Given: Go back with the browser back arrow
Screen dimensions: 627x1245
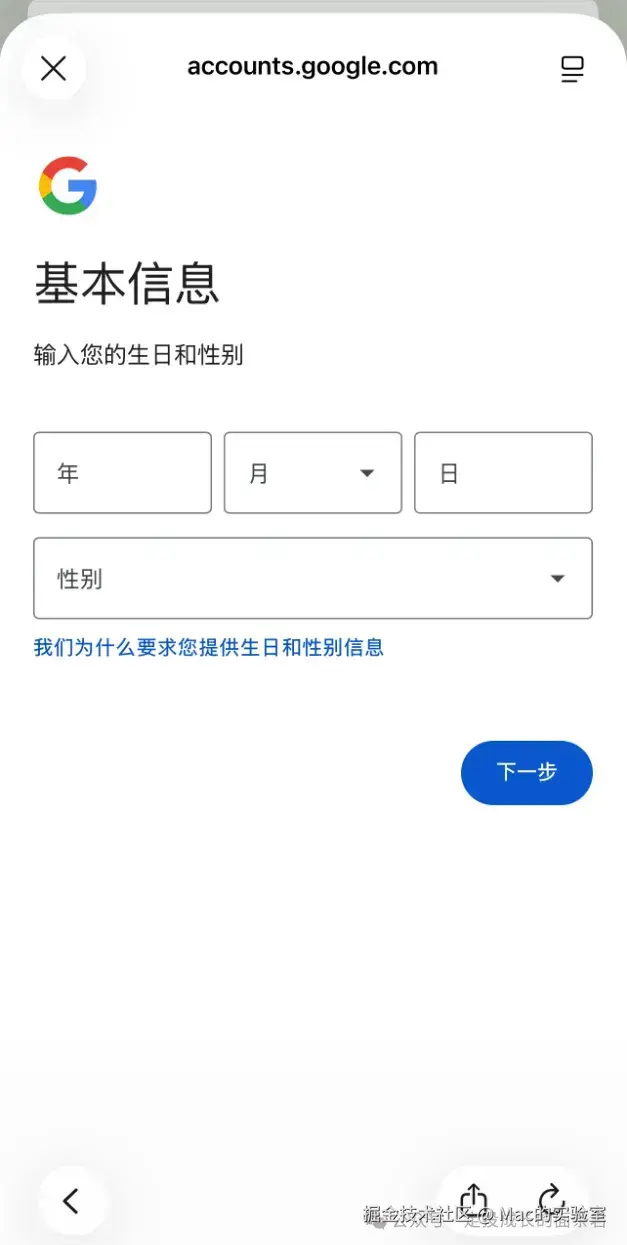Looking at the screenshot, I should click(x=70, y=1200).
